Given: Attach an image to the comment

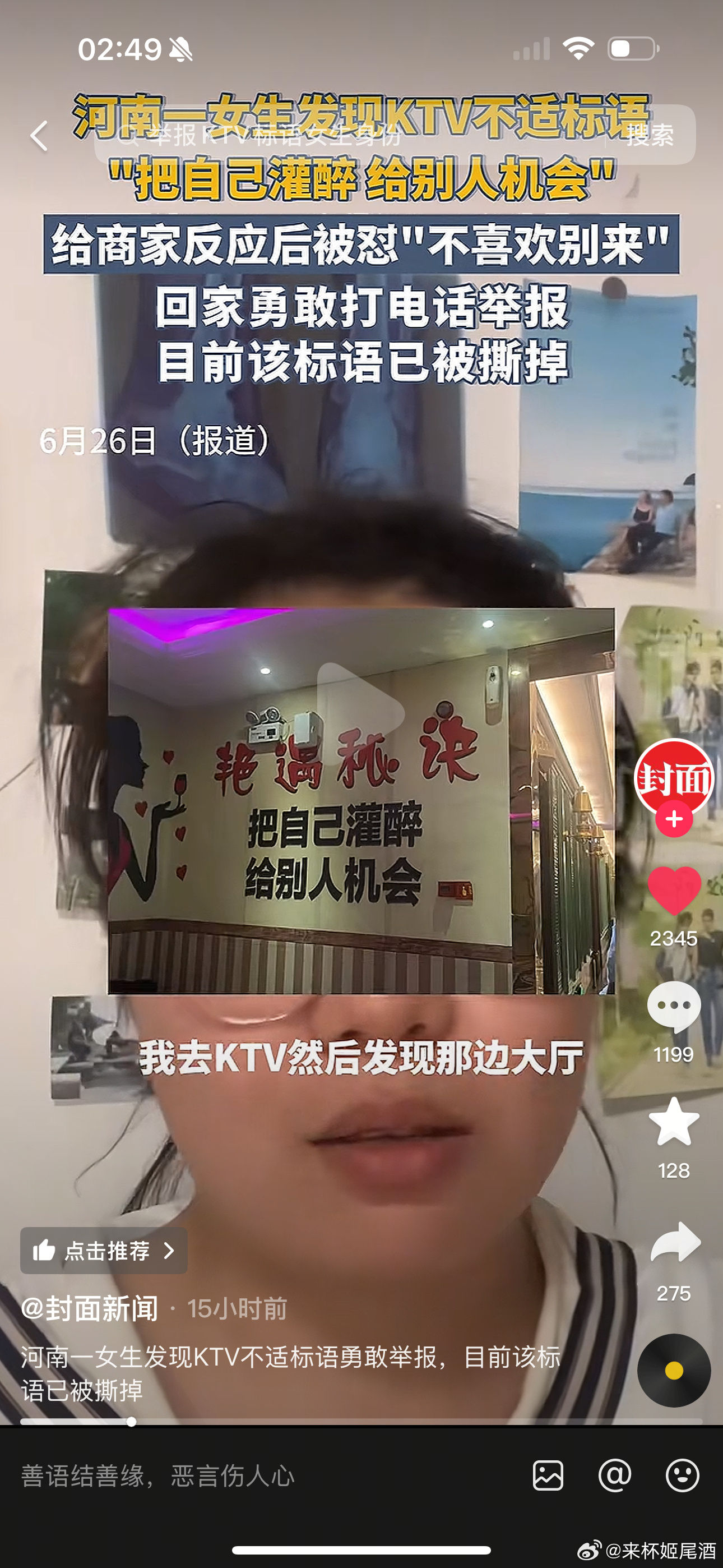Looking at the screenshot, I should click(548, 1475).
